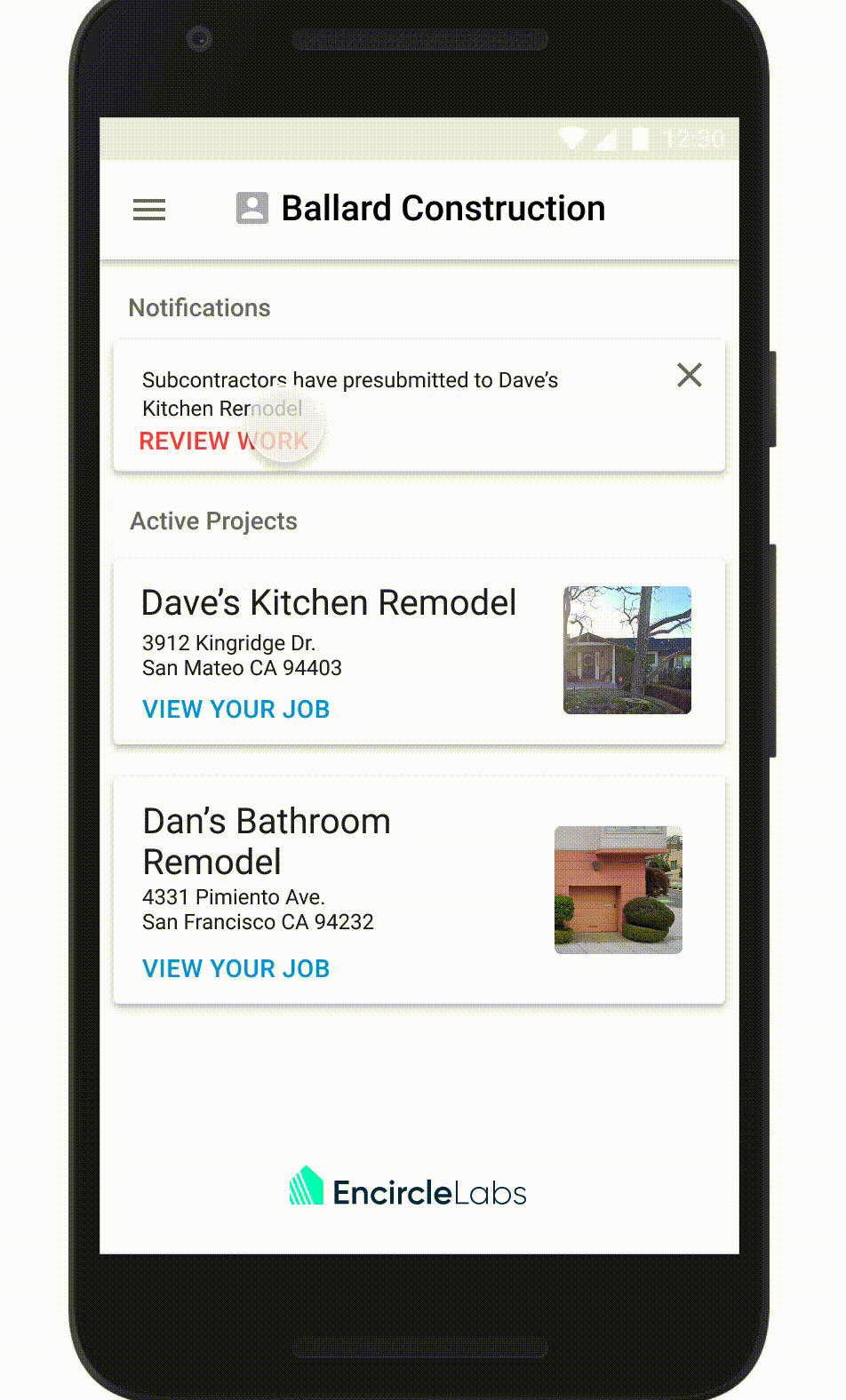The image size is (846, 1400).
Task: Open Dave's Kitchen Remodel house photo
Action: [627, 649]
